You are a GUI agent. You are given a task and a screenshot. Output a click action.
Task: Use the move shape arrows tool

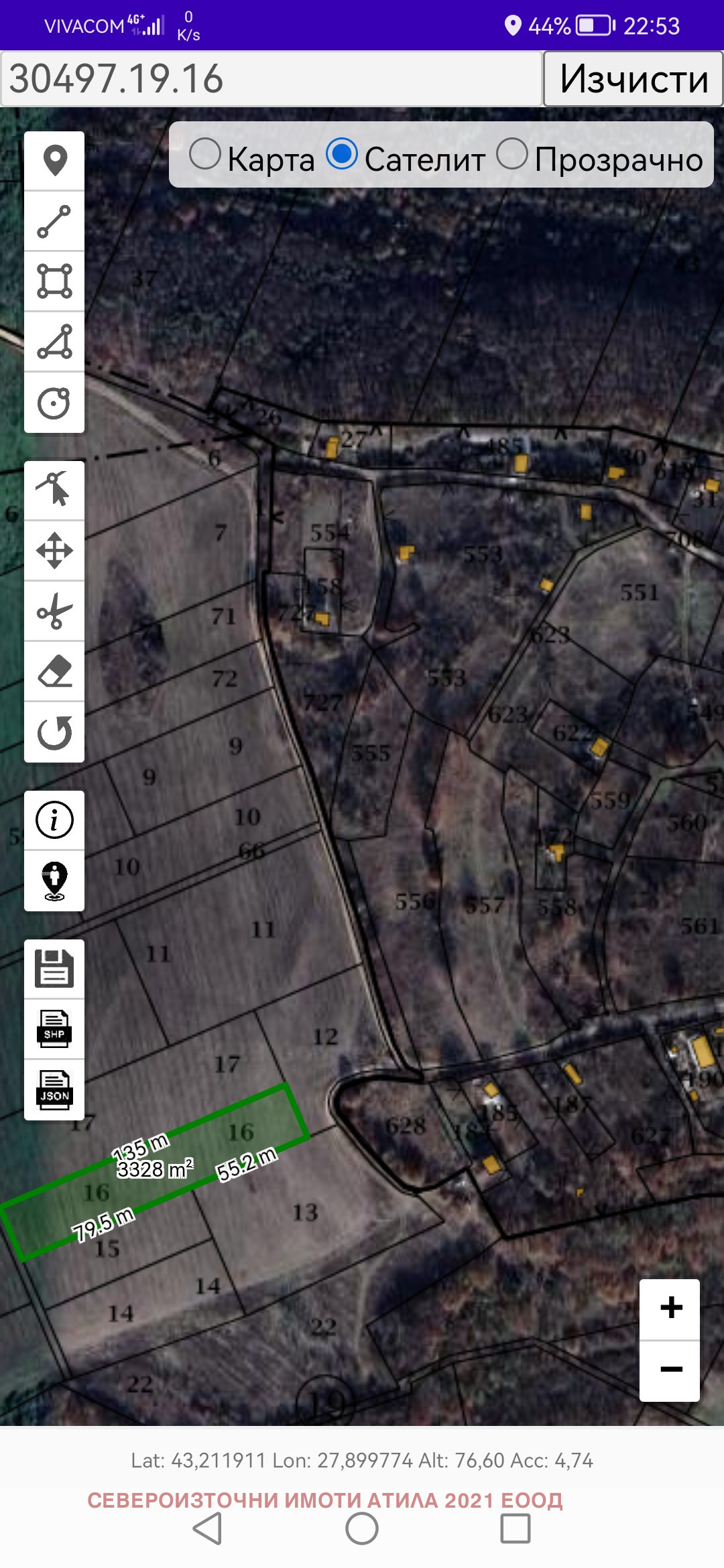(x=54, y=551)
